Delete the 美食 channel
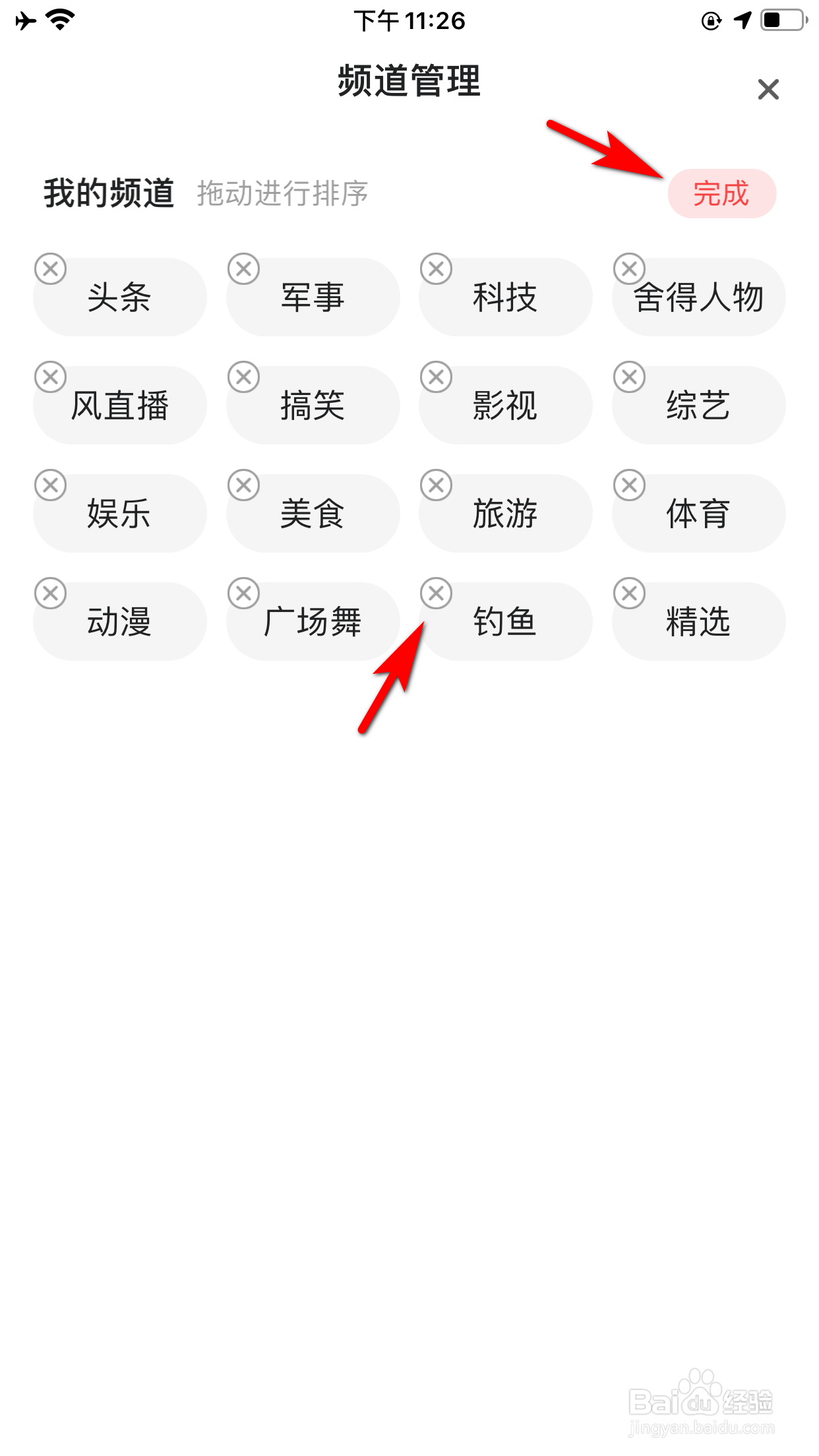This screenshot has height=1456, width=819. [x=243, y=485]
